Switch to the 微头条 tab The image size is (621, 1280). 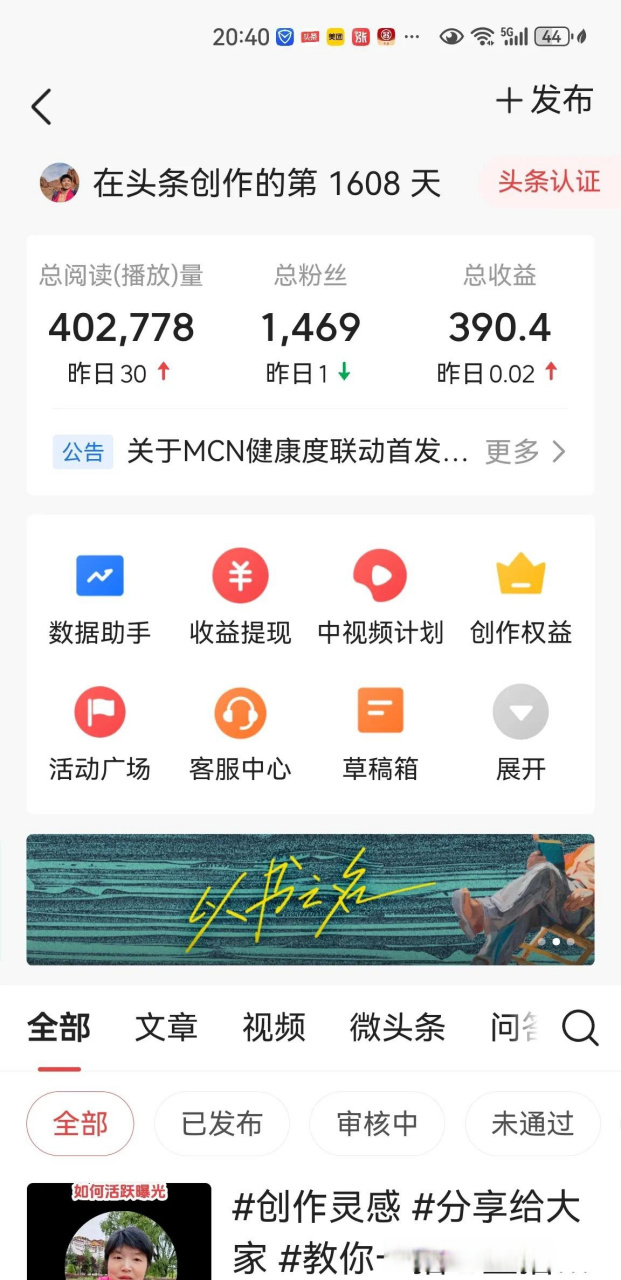(397, 1027)
